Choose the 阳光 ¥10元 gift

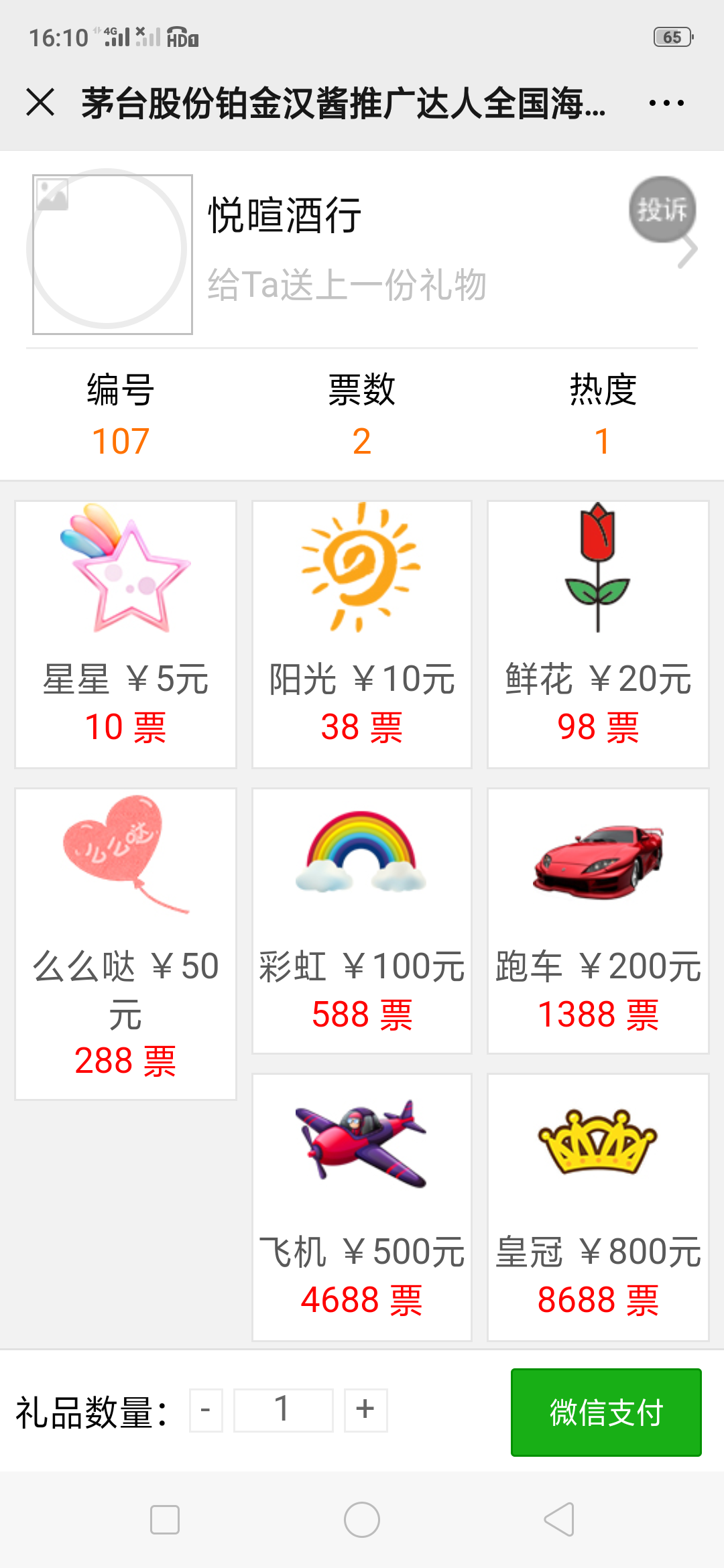coord(362,634)
